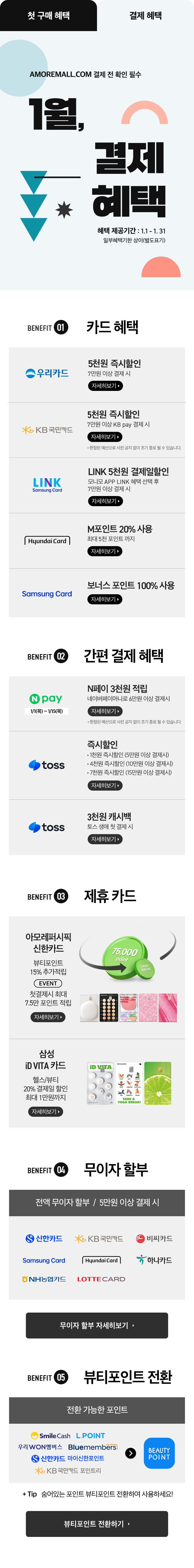See 아모레퍼시픽 신한카드 details
This screenshot has height=1568, width=194.
pos(47,1017)
